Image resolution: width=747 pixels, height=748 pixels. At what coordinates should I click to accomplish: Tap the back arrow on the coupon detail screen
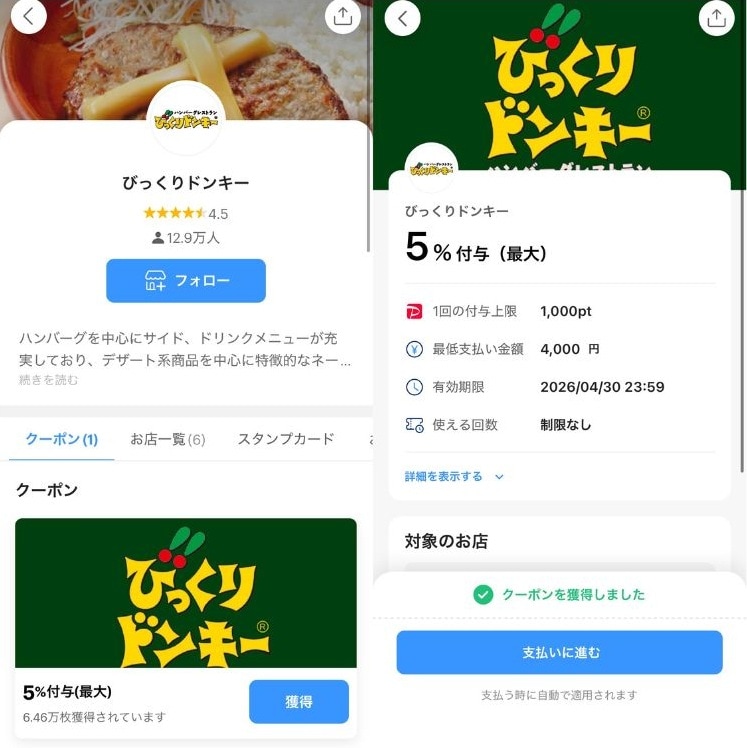point(402,18)
